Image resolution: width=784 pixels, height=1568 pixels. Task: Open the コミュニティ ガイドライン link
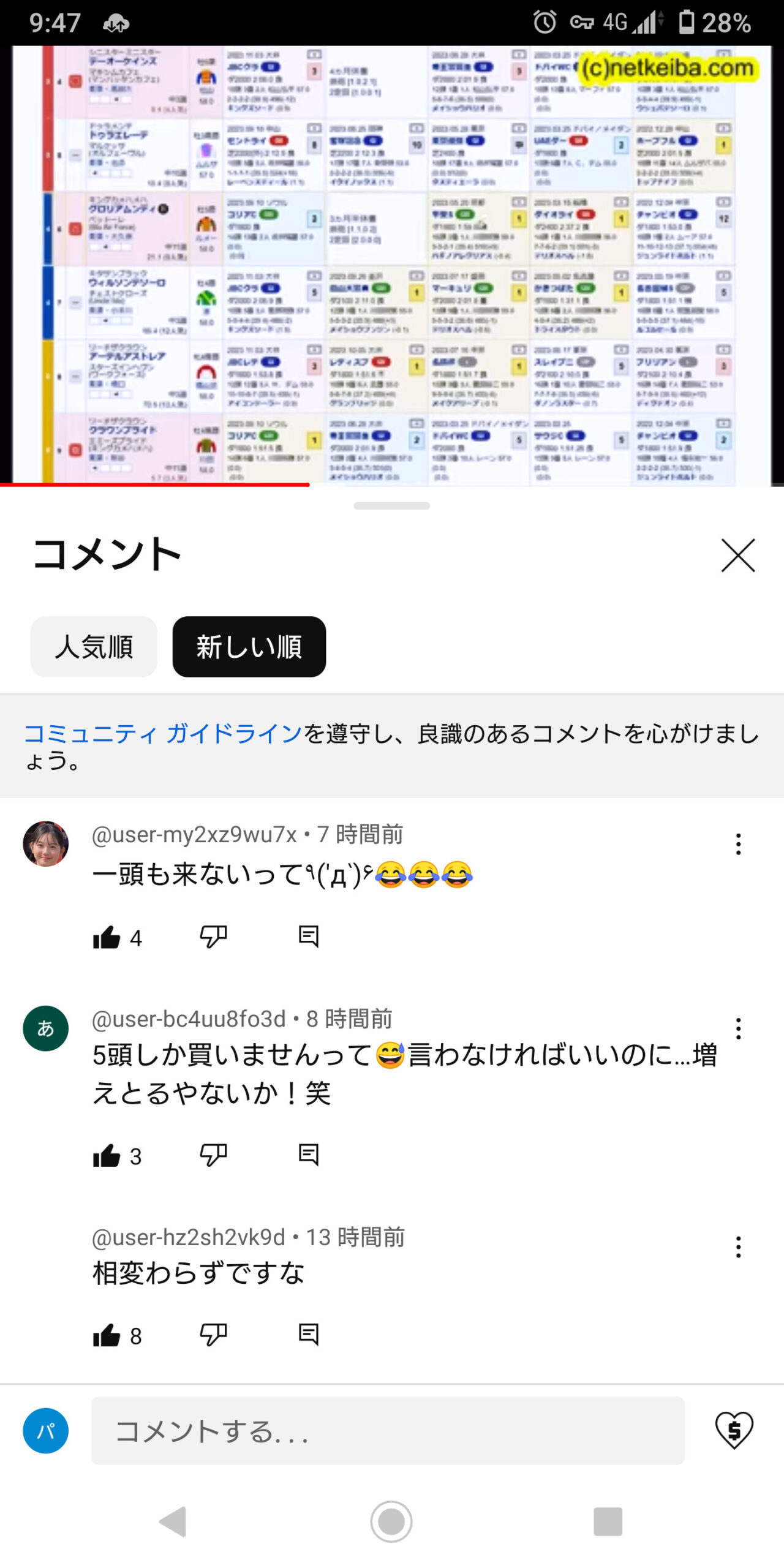[163, 733]
